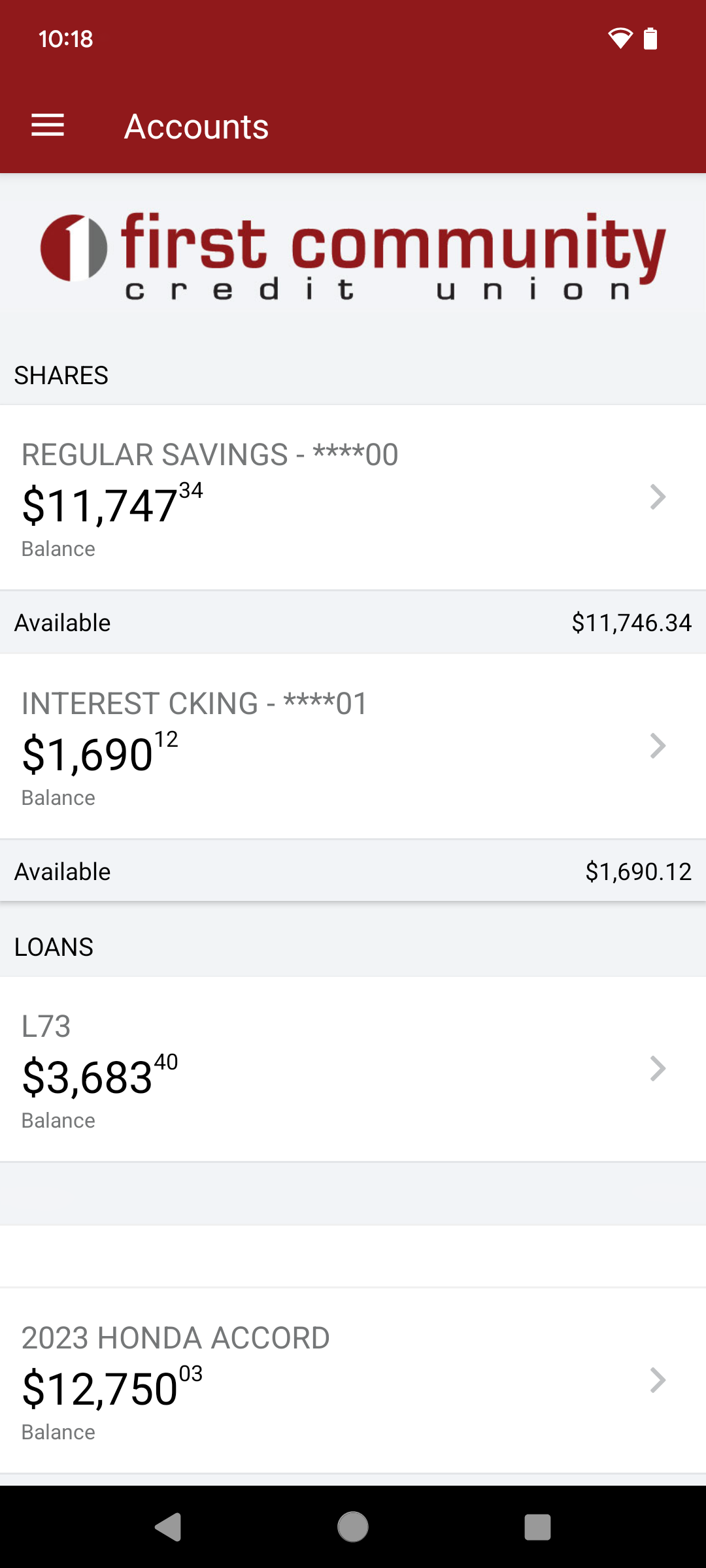The width and height of the screenshot is (706, 1568).
Task: Tap the battery indicator in status bar
Action: [651, 39]
